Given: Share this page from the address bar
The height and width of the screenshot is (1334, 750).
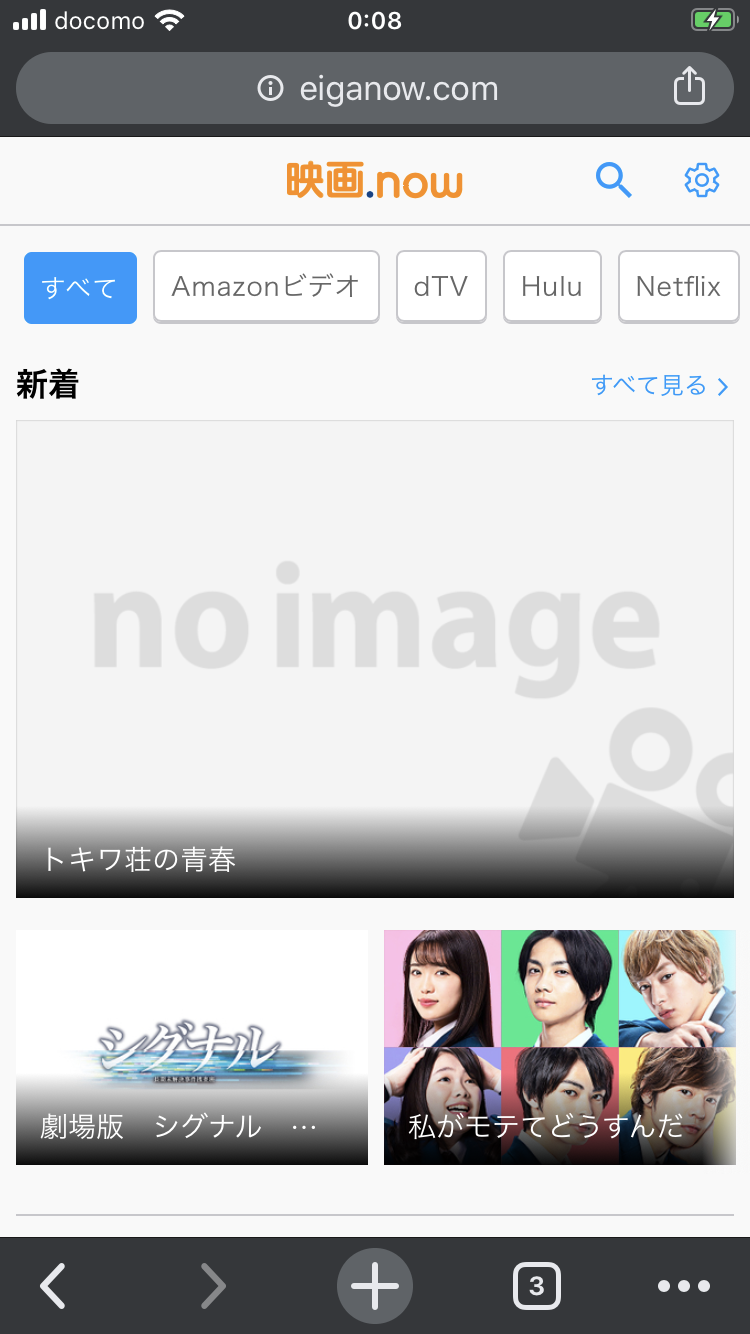Looking at the screenshot, I should 689,87.
